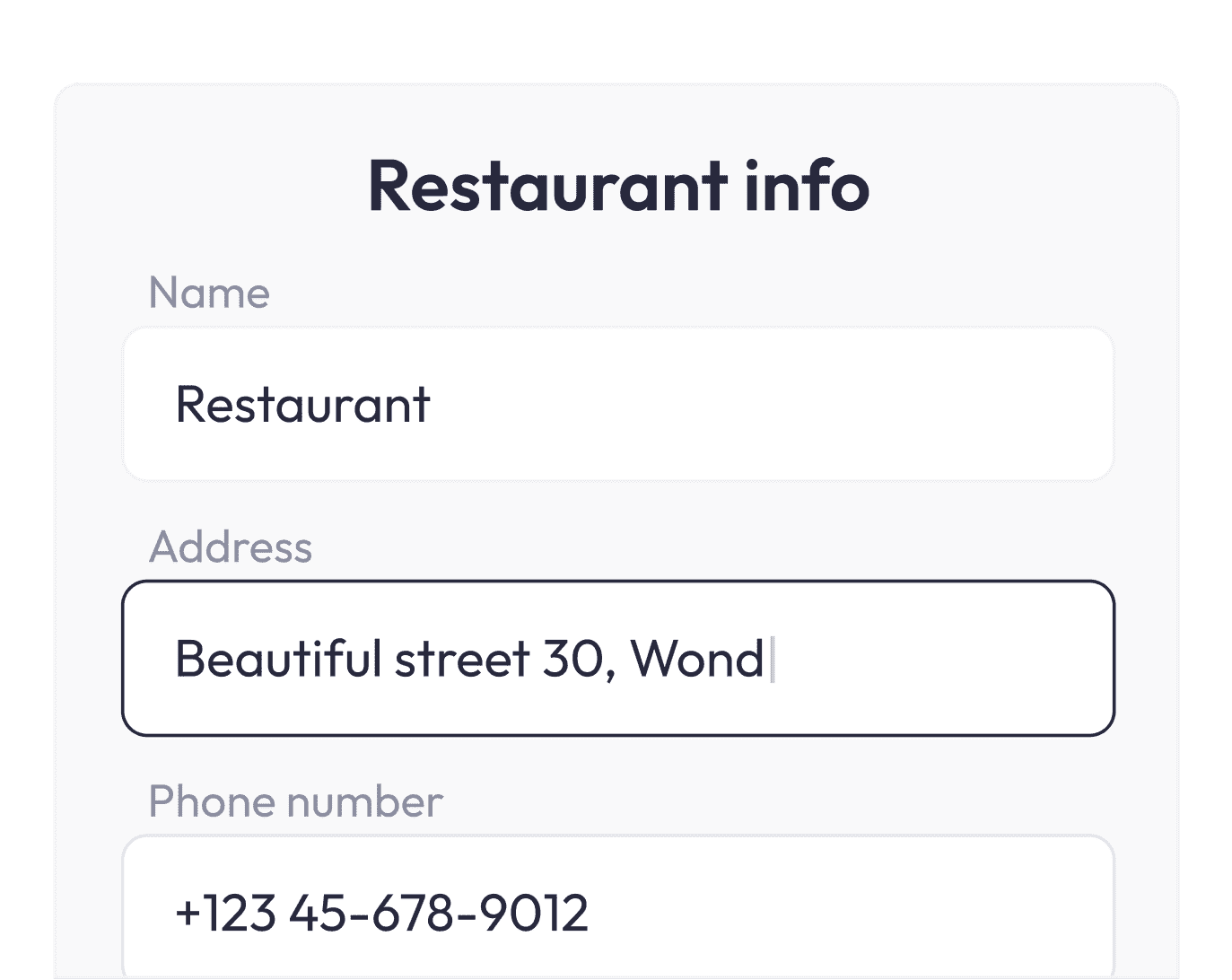The height and width of the screenshot is (980, 1232).
Task: Edit the restaurant Name field
Action: coord(617,405)
